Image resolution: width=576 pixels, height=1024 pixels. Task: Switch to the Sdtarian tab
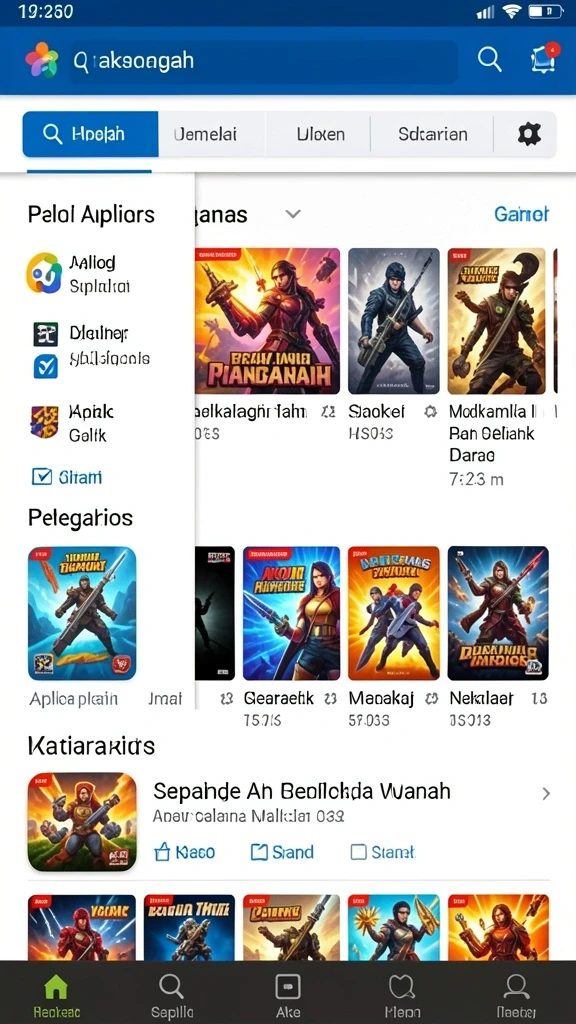[432, 135]
